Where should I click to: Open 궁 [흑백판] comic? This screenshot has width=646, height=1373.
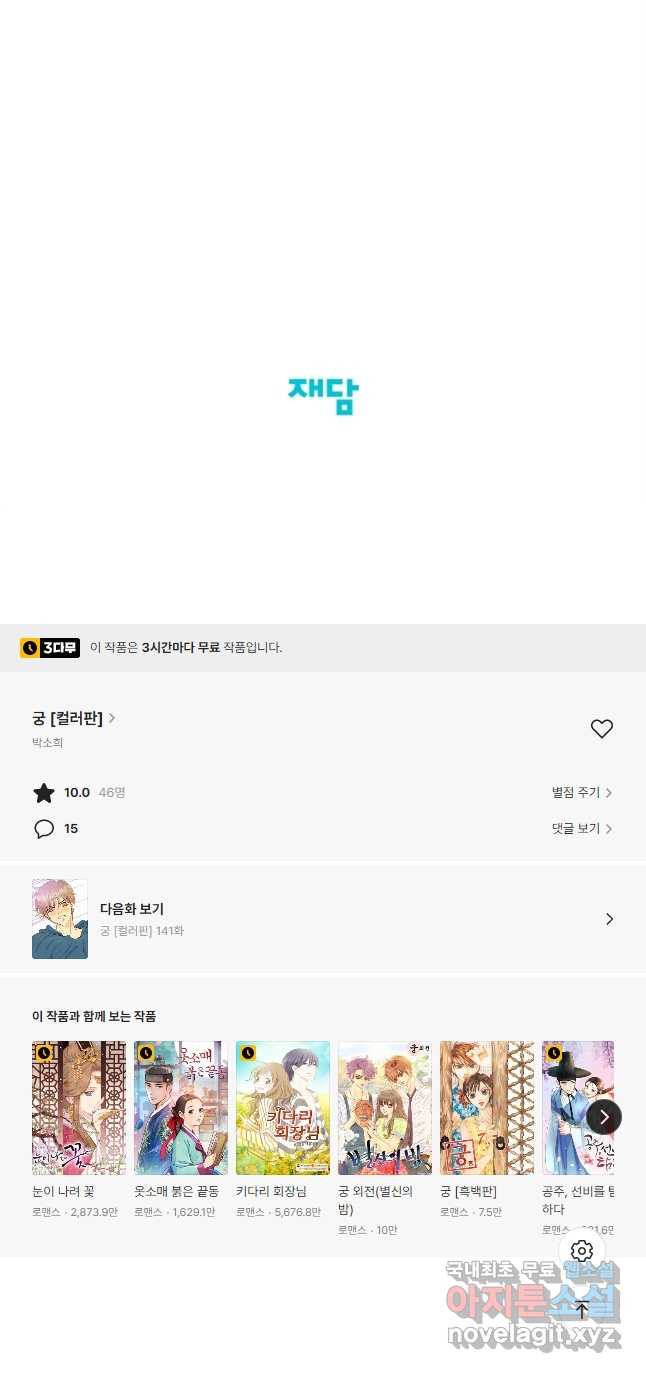(x=487, y=1108)
